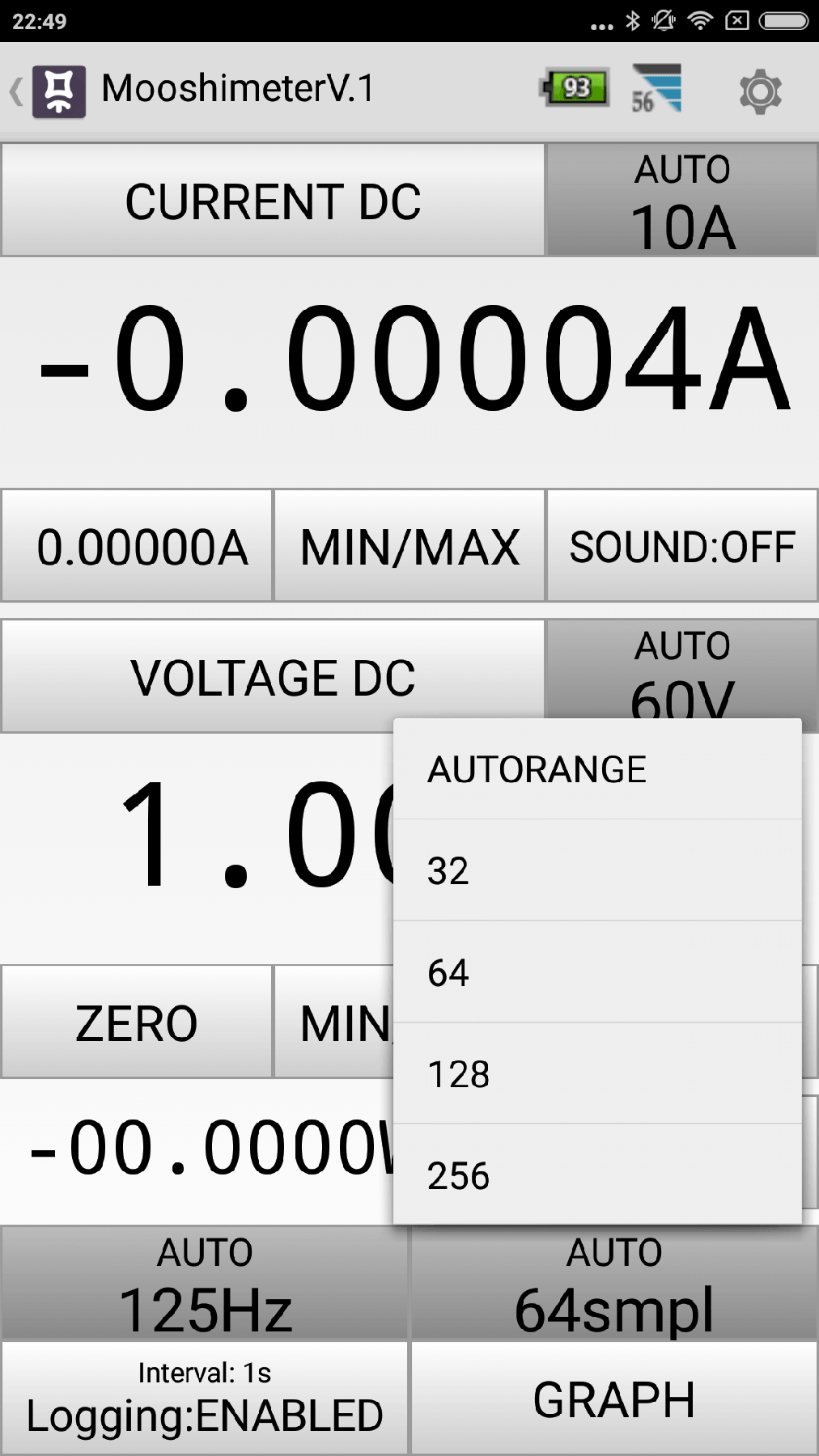Tap the CURRENT DC mode button
This screenshot has height=1456, width=819.
tap(273, 201)
